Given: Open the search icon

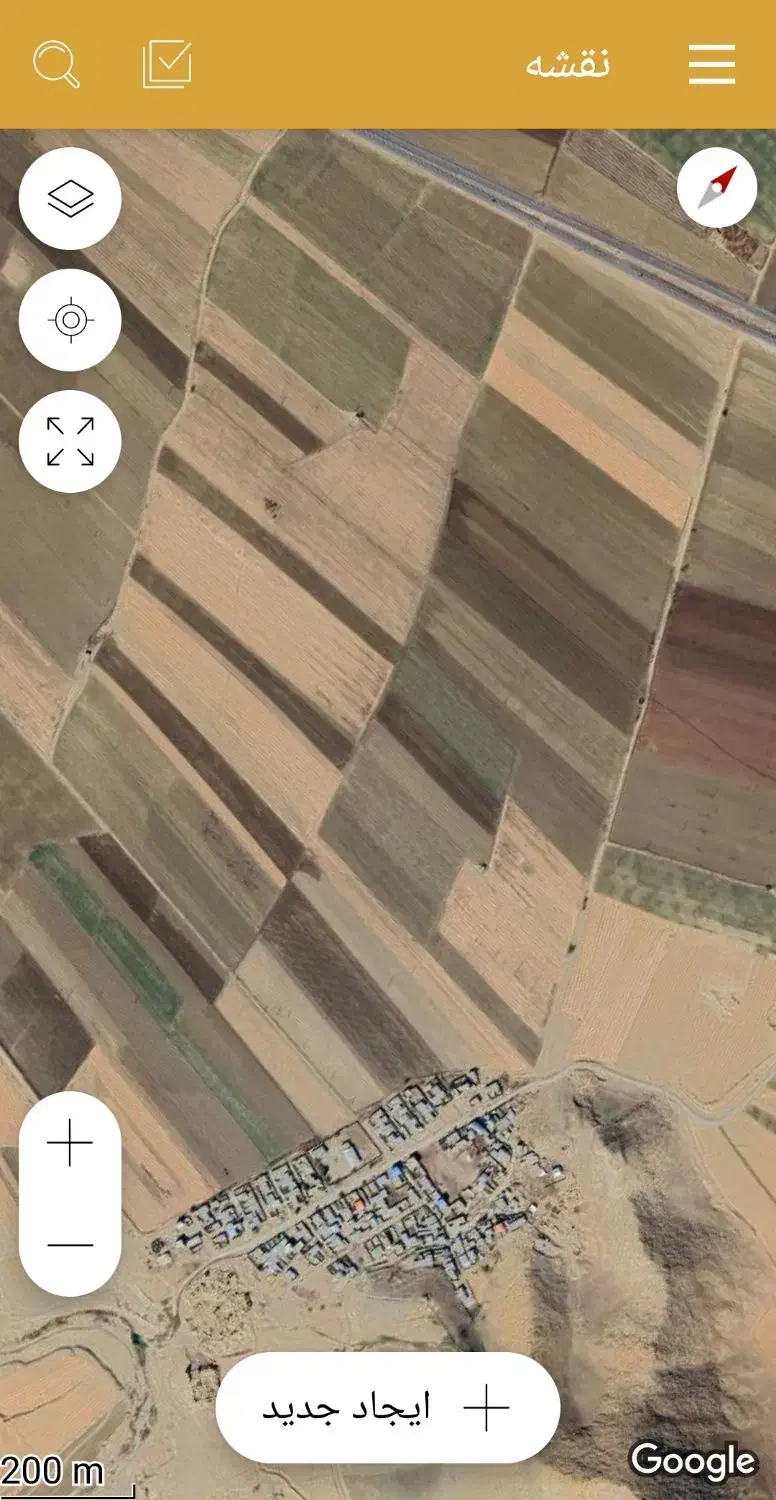Looking at the screenshot, I should coord(56,65).
